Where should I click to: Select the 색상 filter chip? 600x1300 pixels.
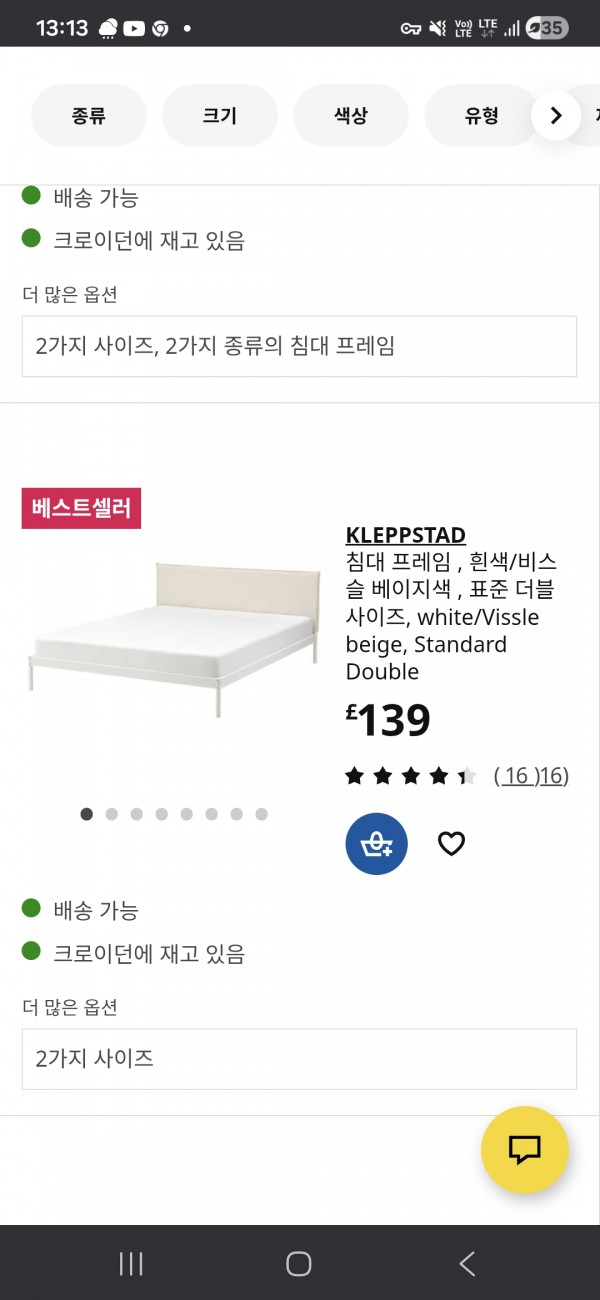[x=350, y=115]
